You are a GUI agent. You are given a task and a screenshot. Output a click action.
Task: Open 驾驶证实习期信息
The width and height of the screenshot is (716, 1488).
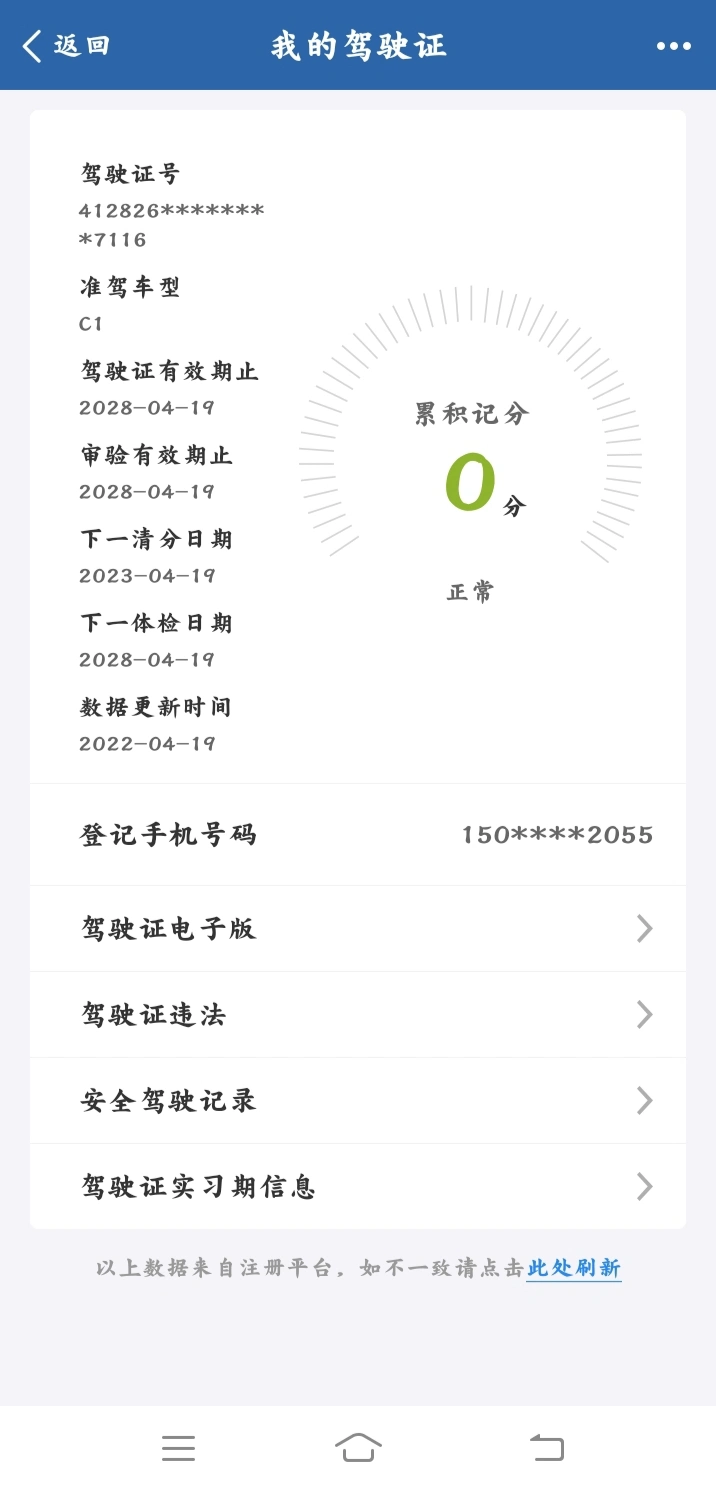pos(358,1187)
